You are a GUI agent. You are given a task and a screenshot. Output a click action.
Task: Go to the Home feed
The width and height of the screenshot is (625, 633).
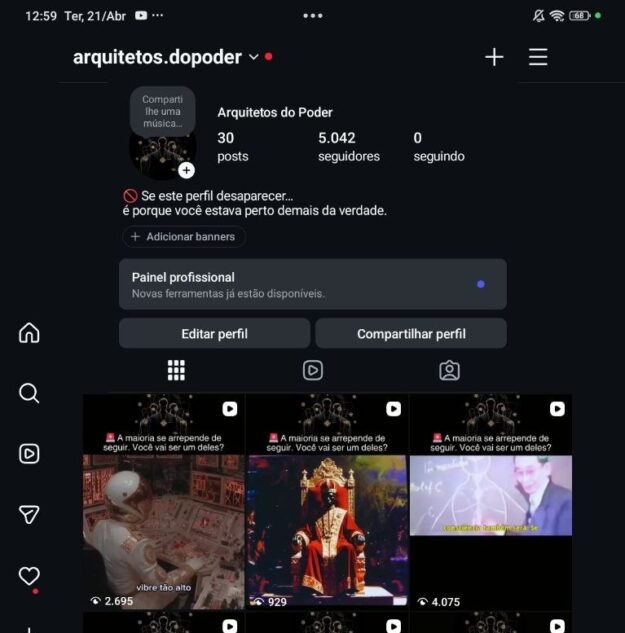30,333
